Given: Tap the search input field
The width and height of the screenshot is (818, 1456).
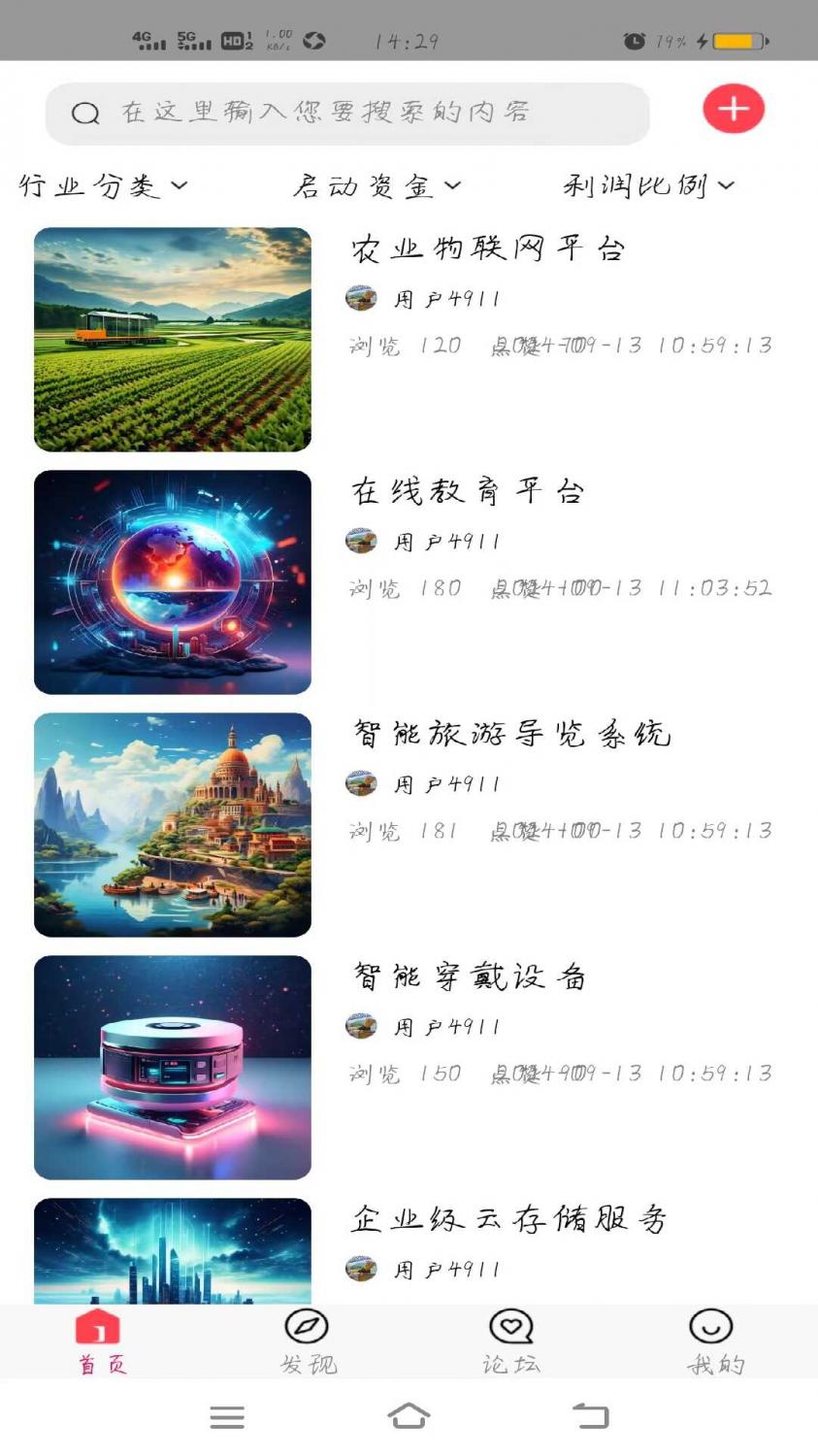Looking at the screenshot, I should [349, 112].
